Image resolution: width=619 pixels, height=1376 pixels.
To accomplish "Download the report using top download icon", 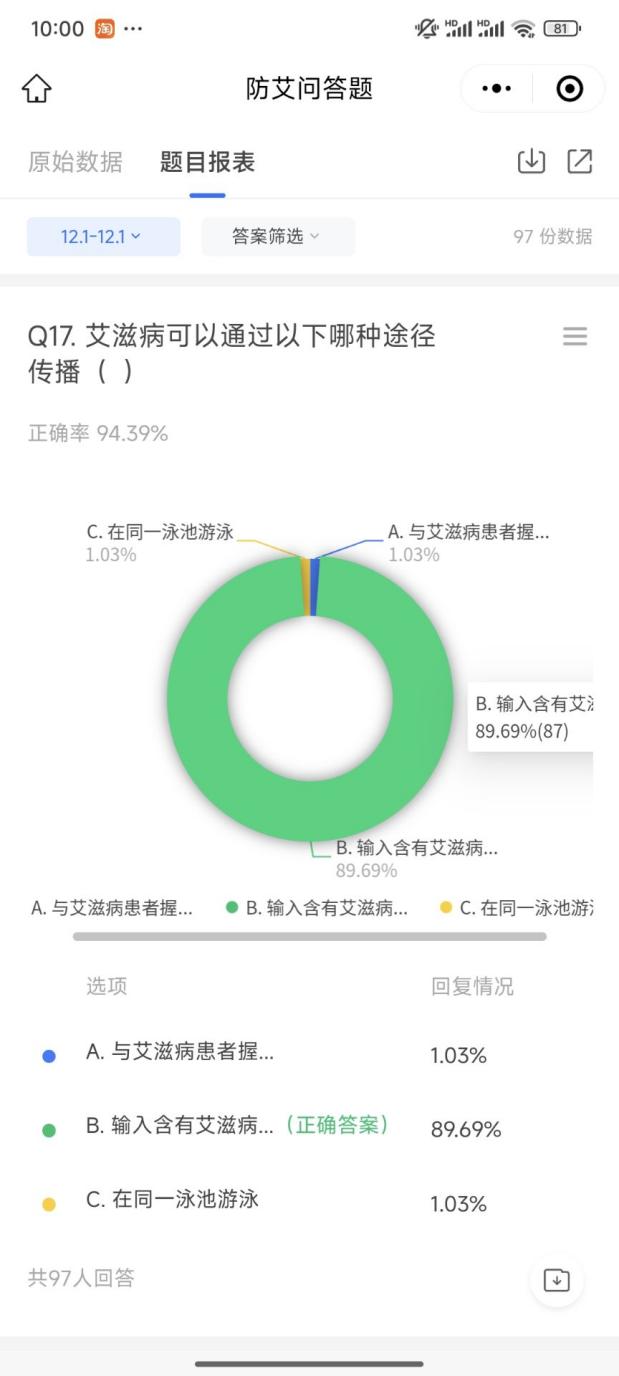I will [x=531, y=161].
